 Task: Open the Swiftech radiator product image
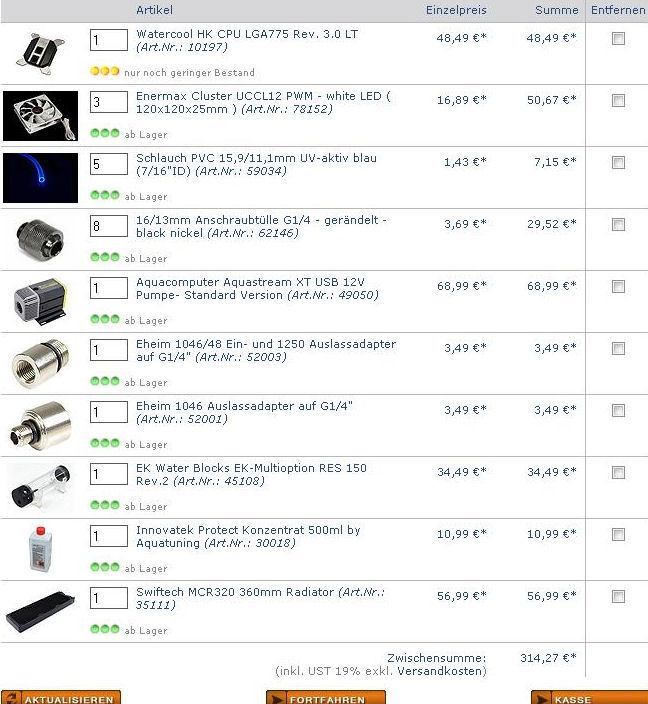click(x=39, y=608)
